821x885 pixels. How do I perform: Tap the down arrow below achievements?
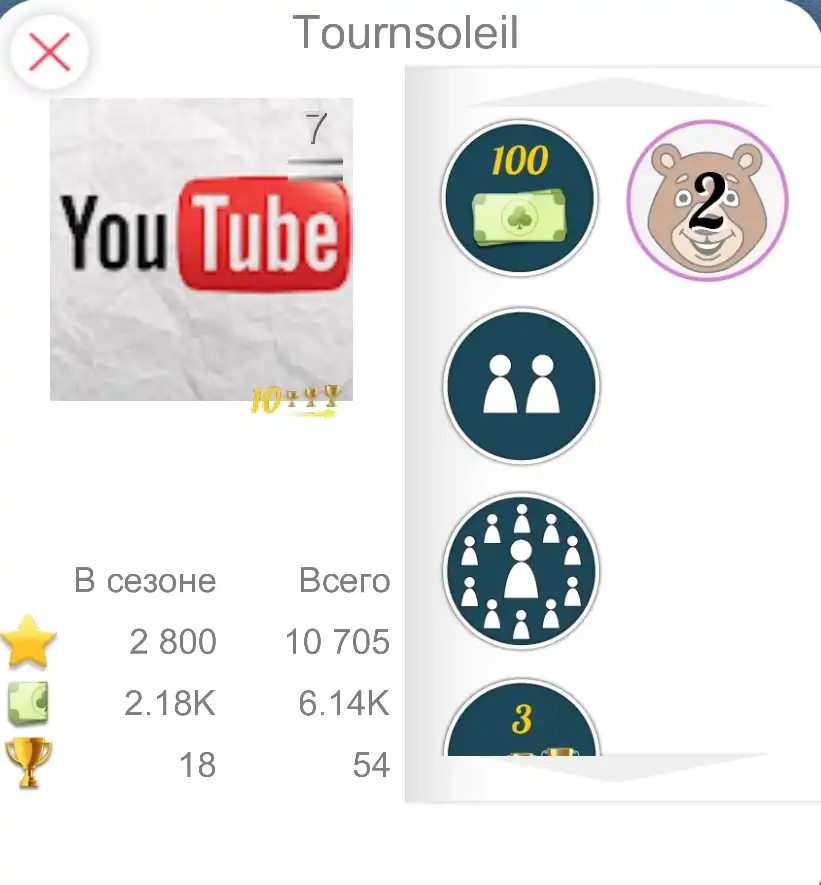click(618, 770)
